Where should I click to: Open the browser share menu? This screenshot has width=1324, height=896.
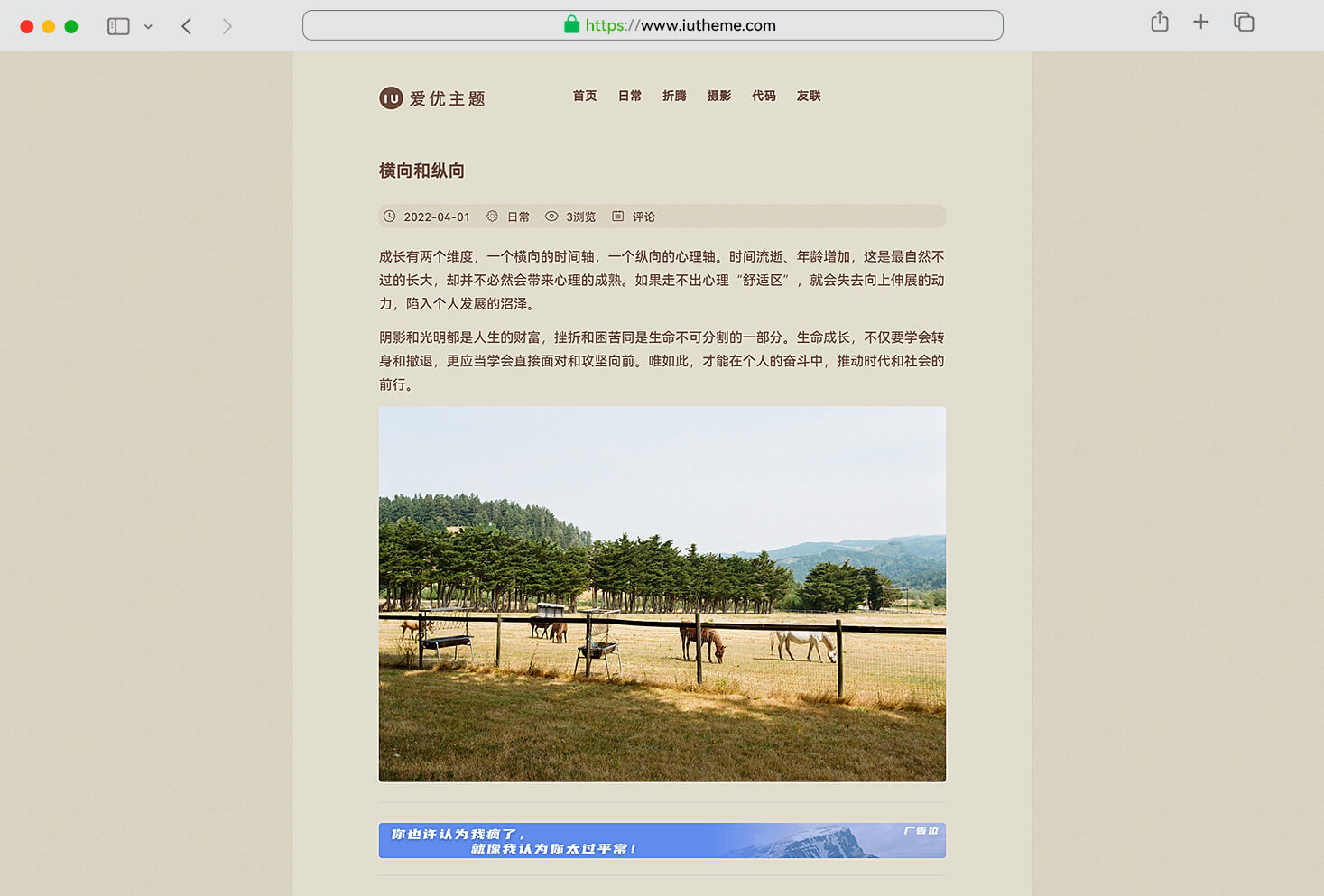pos(1160,23)
